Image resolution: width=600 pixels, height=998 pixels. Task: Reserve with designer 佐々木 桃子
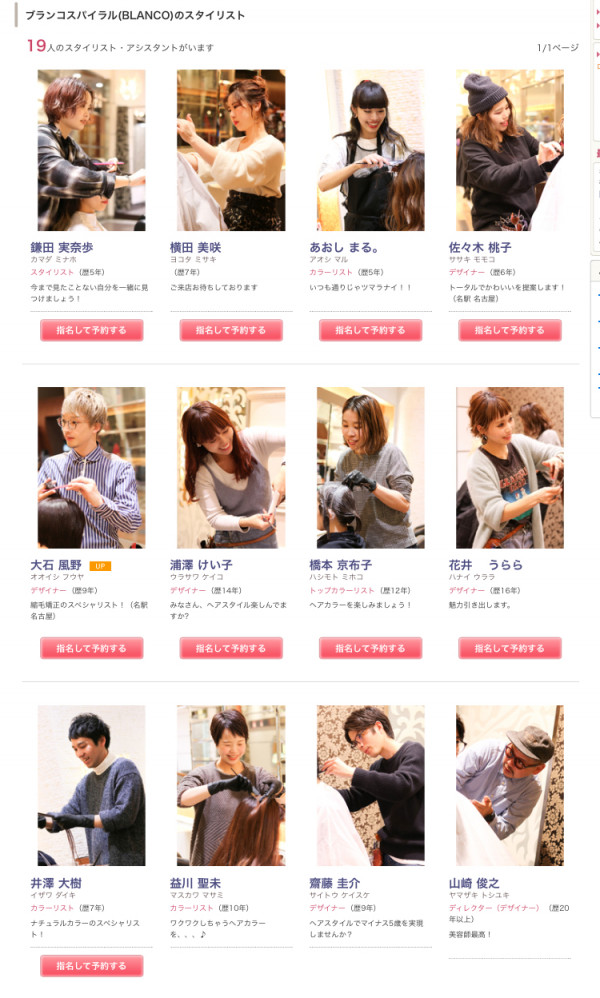(510, 330)
